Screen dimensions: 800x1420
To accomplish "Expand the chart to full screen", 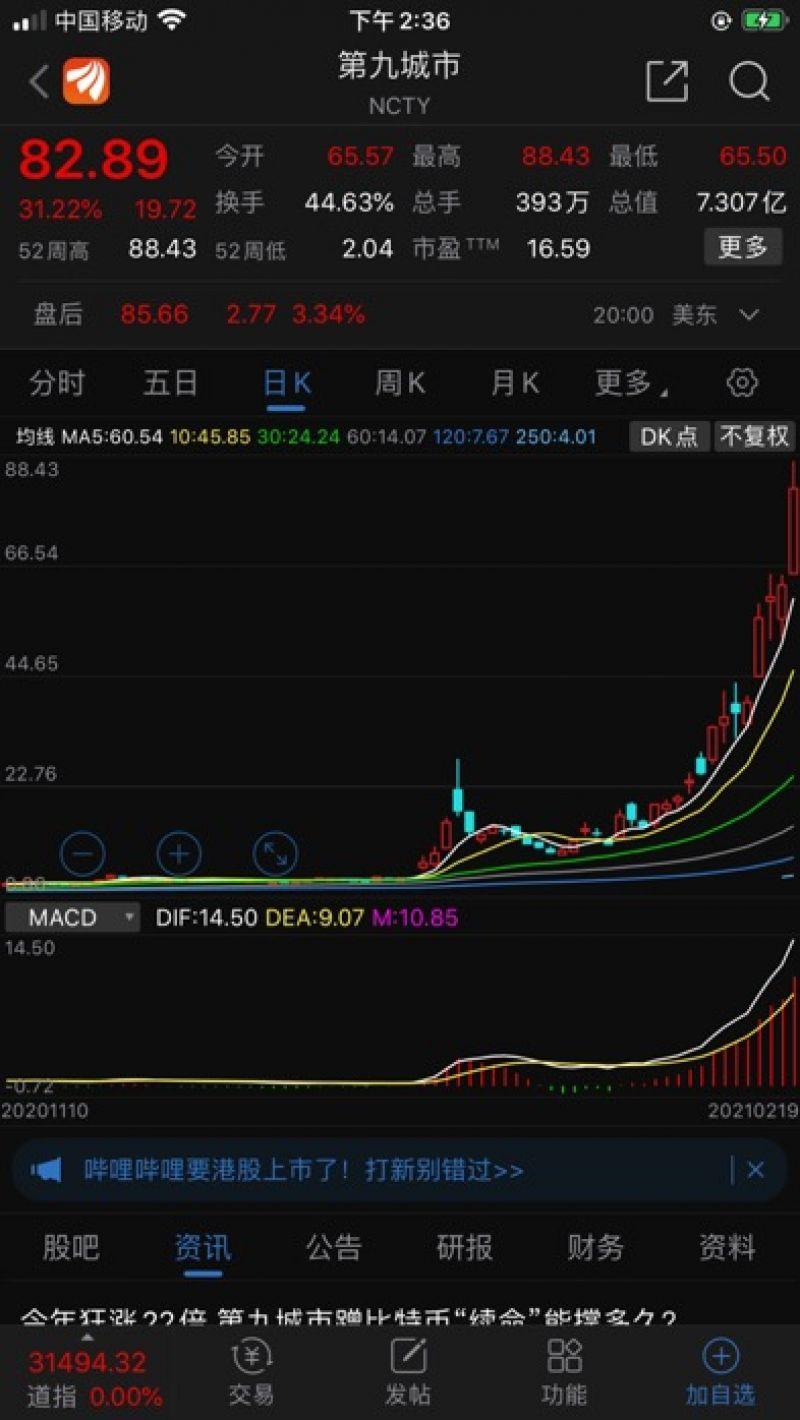I will [275, 854].
